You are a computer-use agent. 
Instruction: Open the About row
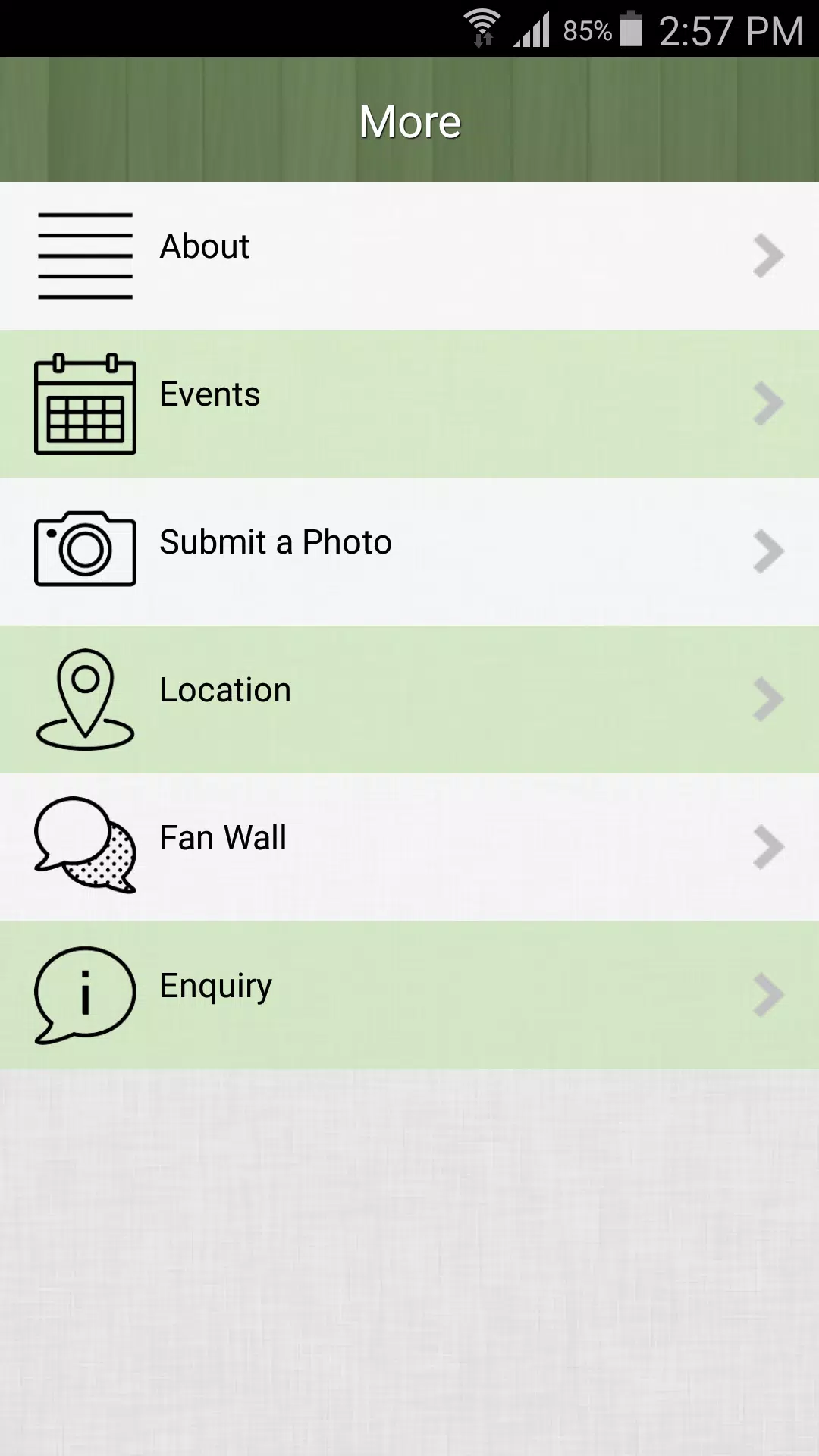[409, 256]
